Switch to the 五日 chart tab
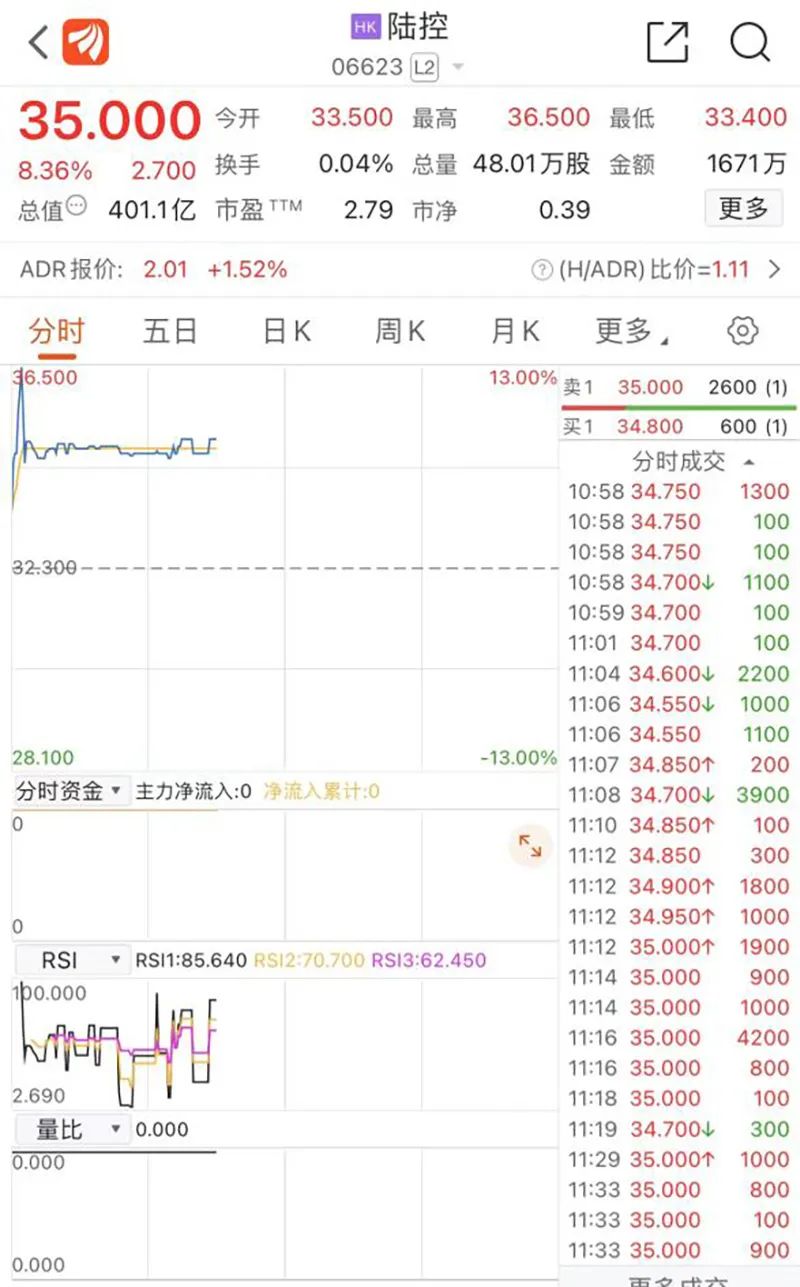 (170, 331)
